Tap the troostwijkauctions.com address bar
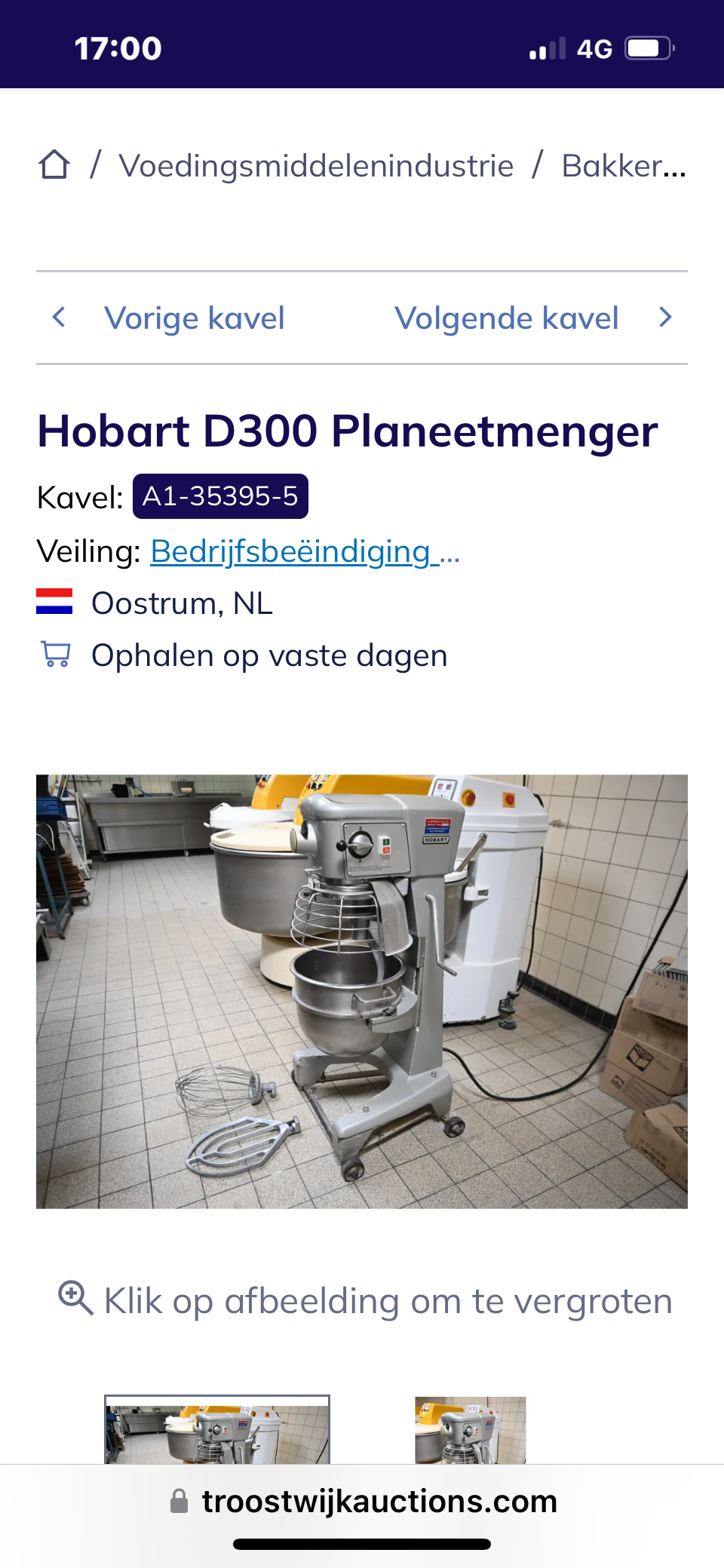 point(364,1501)
